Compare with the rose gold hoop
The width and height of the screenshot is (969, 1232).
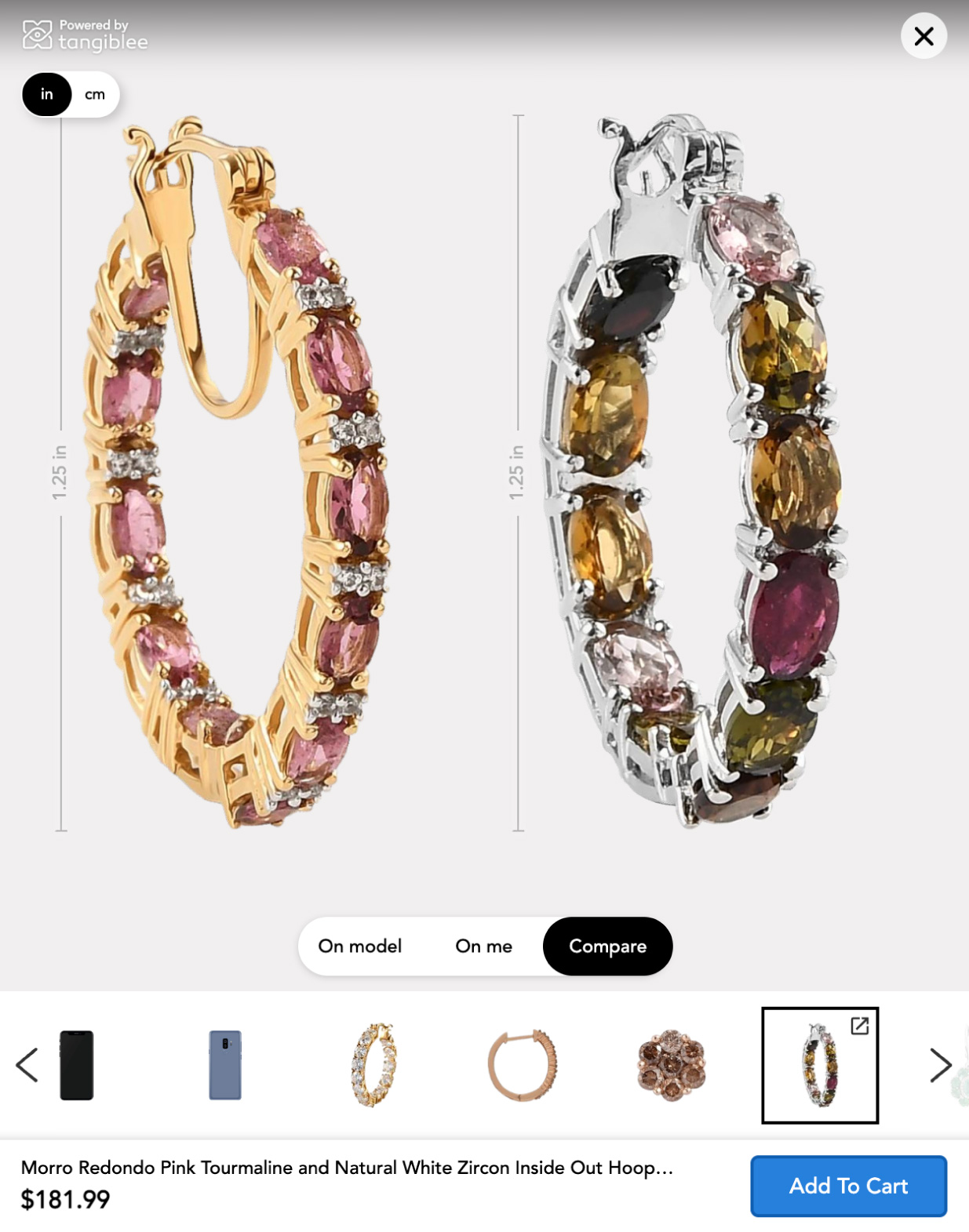tap(523, 1064)
